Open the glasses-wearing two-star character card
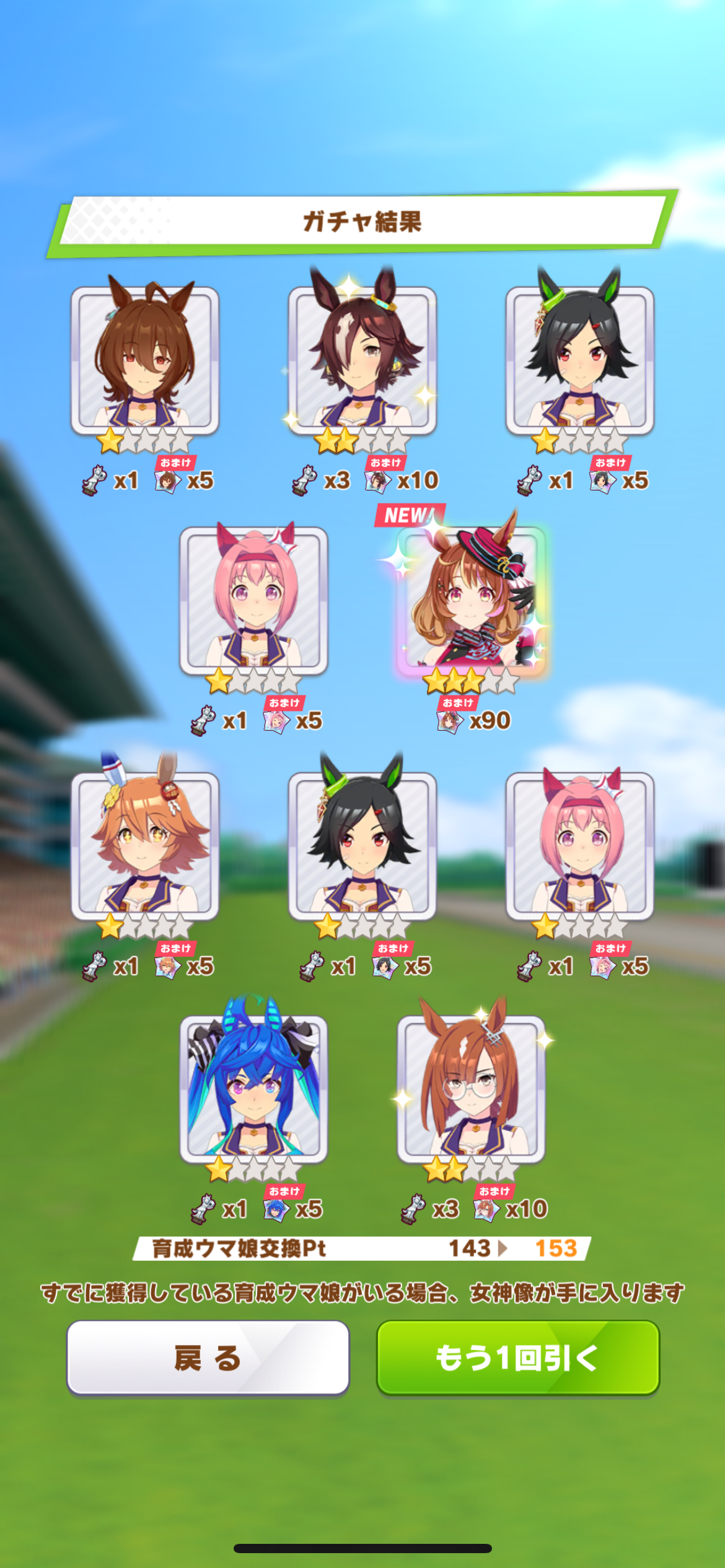Image resolution: width=725 pixels, height=1568 pixels. pos(471,1089)
